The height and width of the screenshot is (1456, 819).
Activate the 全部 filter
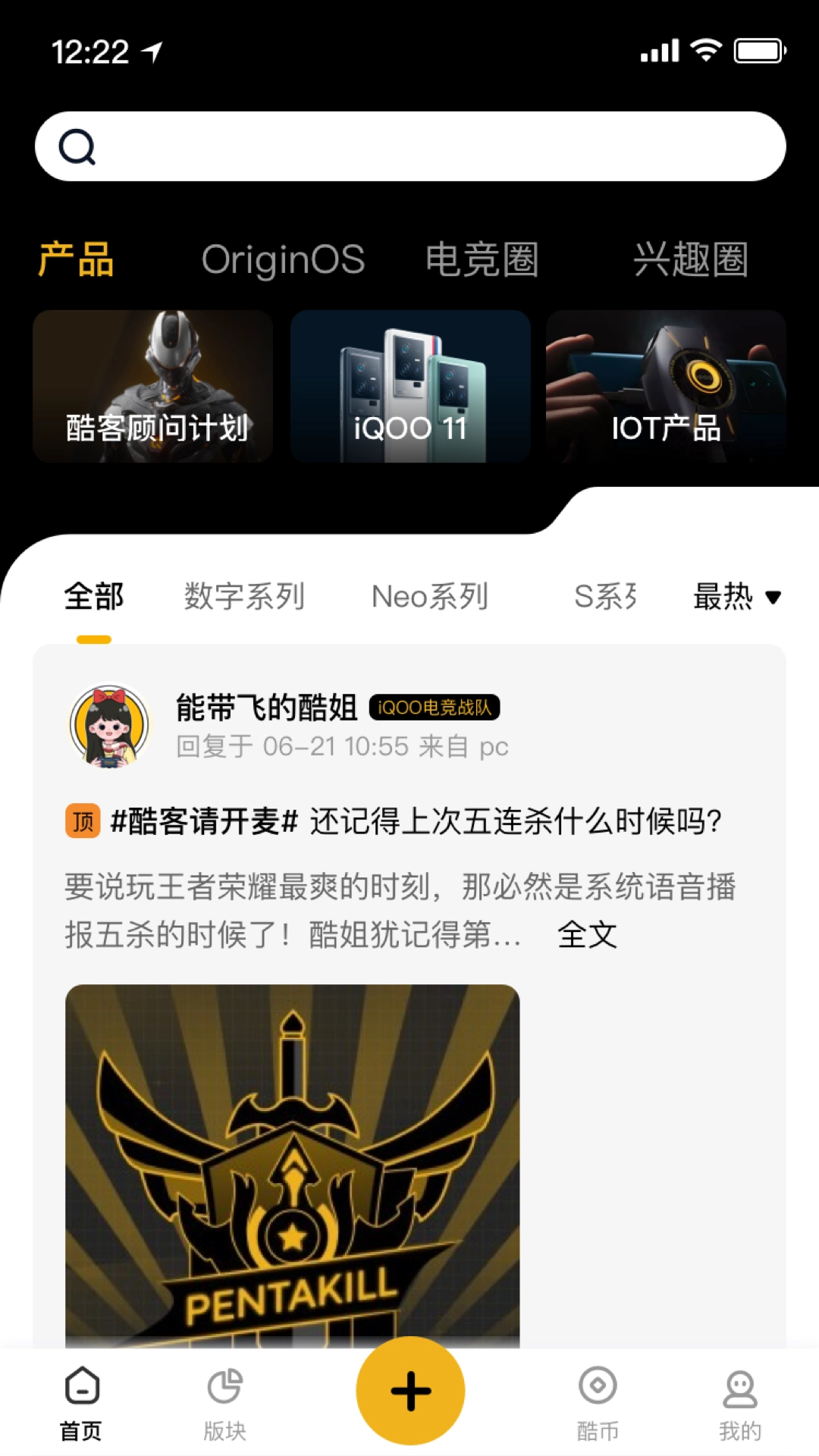point(93,597)
